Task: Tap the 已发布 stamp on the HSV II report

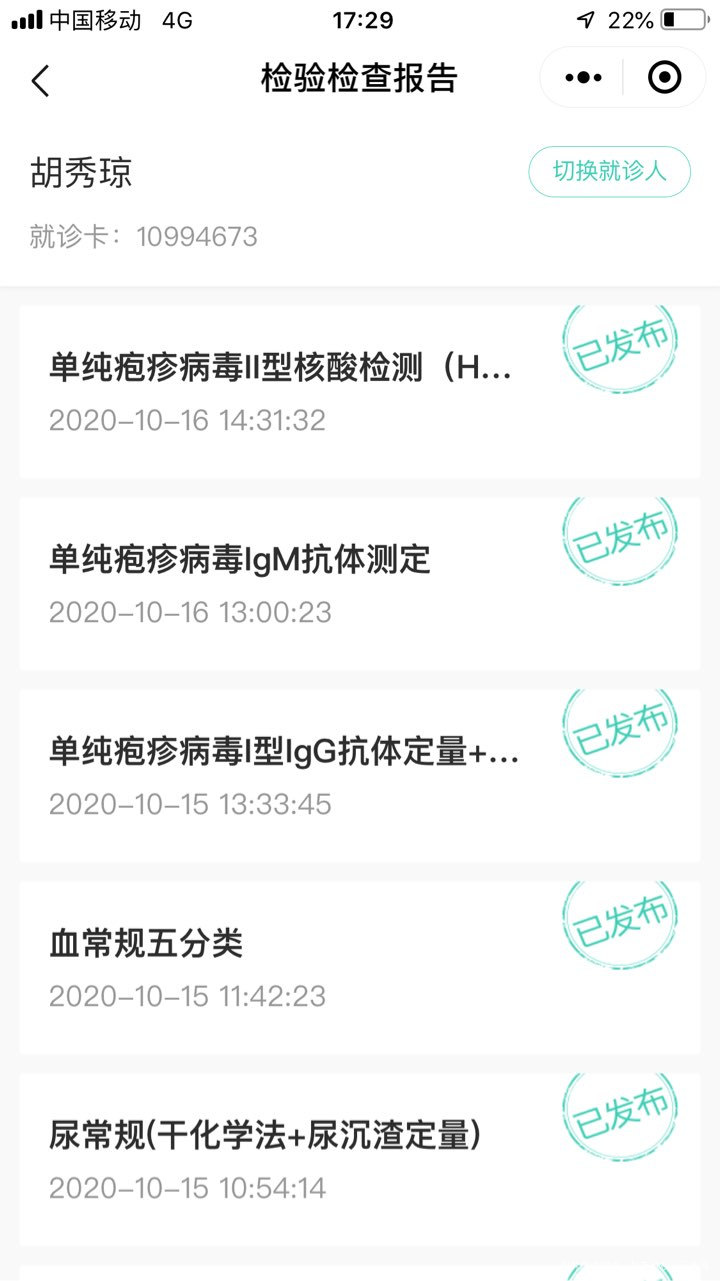Action: pyautogui.click(x=620, y=343)
